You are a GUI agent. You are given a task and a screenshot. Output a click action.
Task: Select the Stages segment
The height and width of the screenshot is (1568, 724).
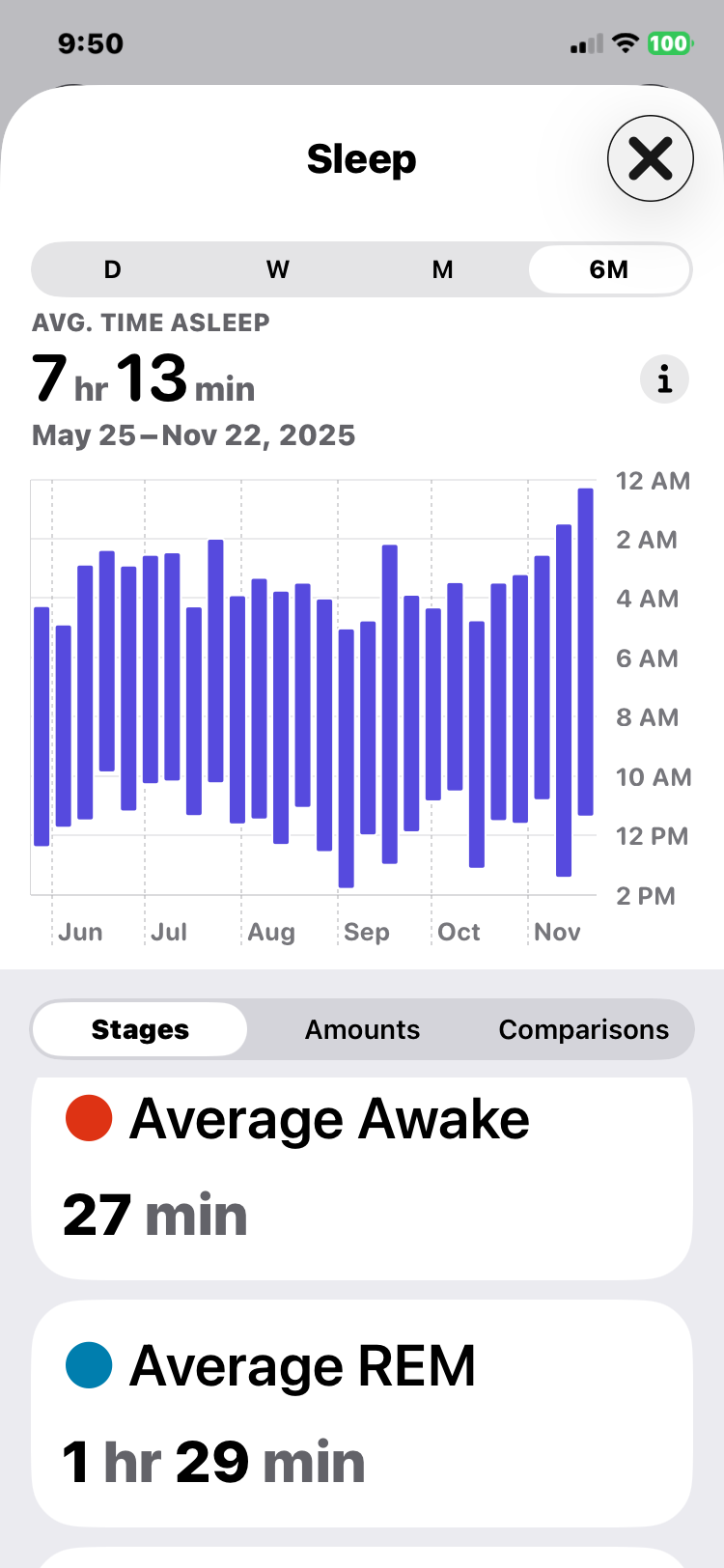(140, 1029)
